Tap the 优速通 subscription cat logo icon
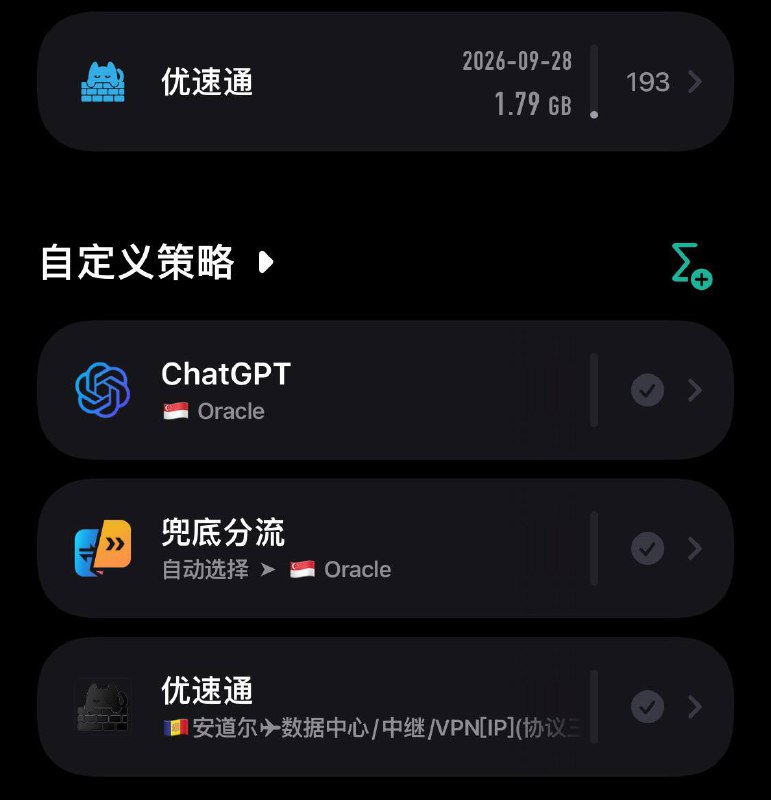 103,82
